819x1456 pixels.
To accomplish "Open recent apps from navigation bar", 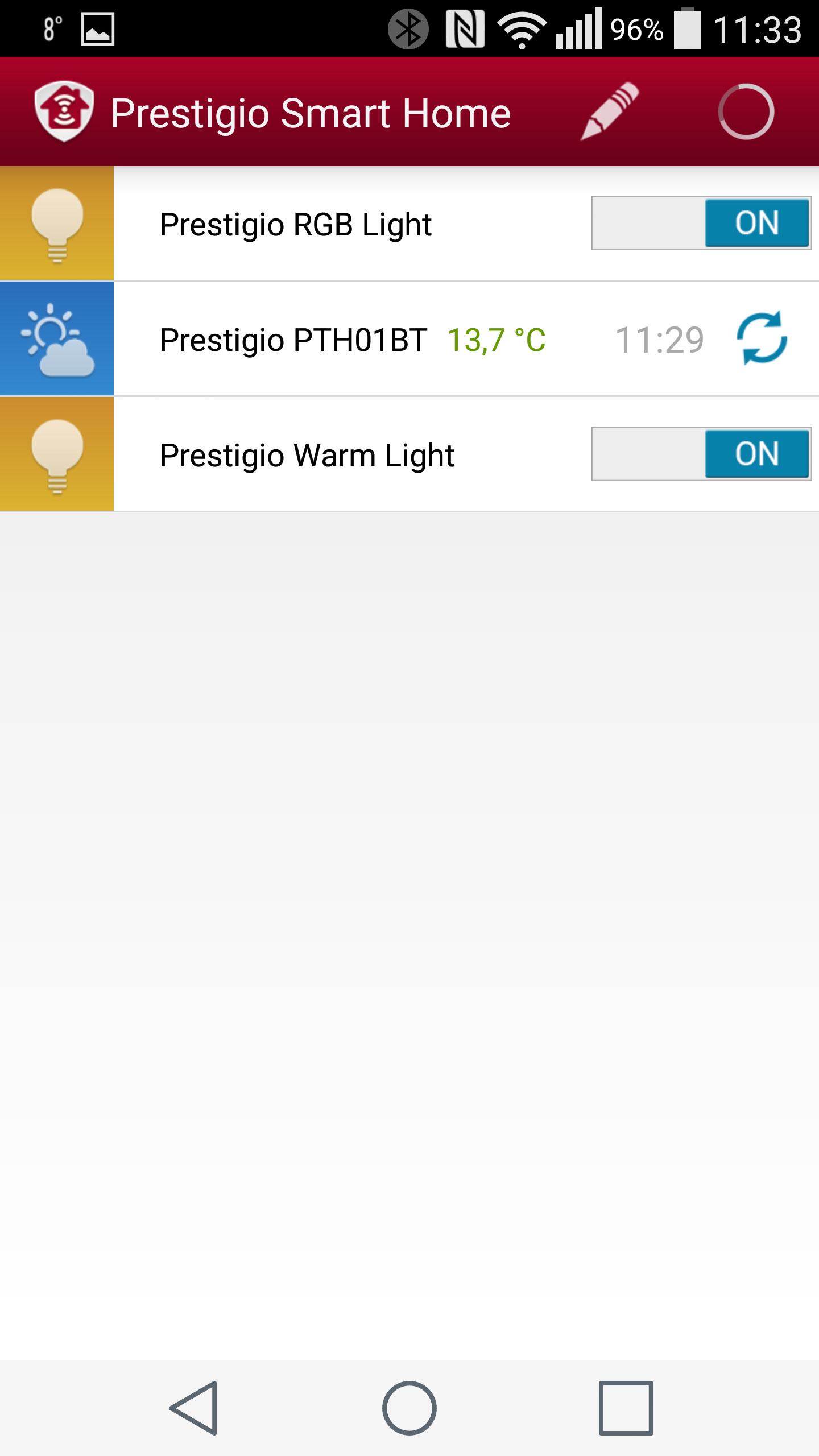I will tap(626, 1408).
